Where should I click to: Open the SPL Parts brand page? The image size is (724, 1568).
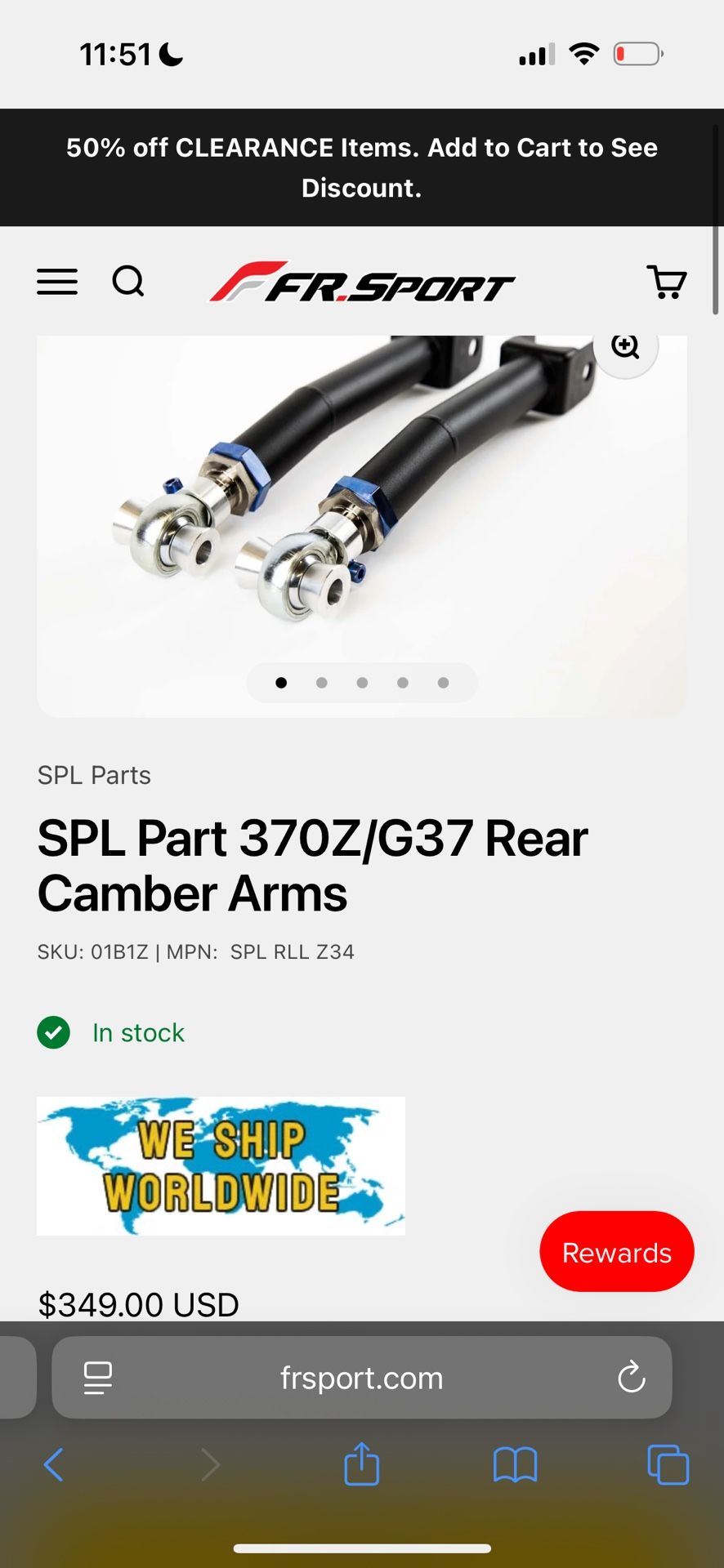click(x=94, y=775)
